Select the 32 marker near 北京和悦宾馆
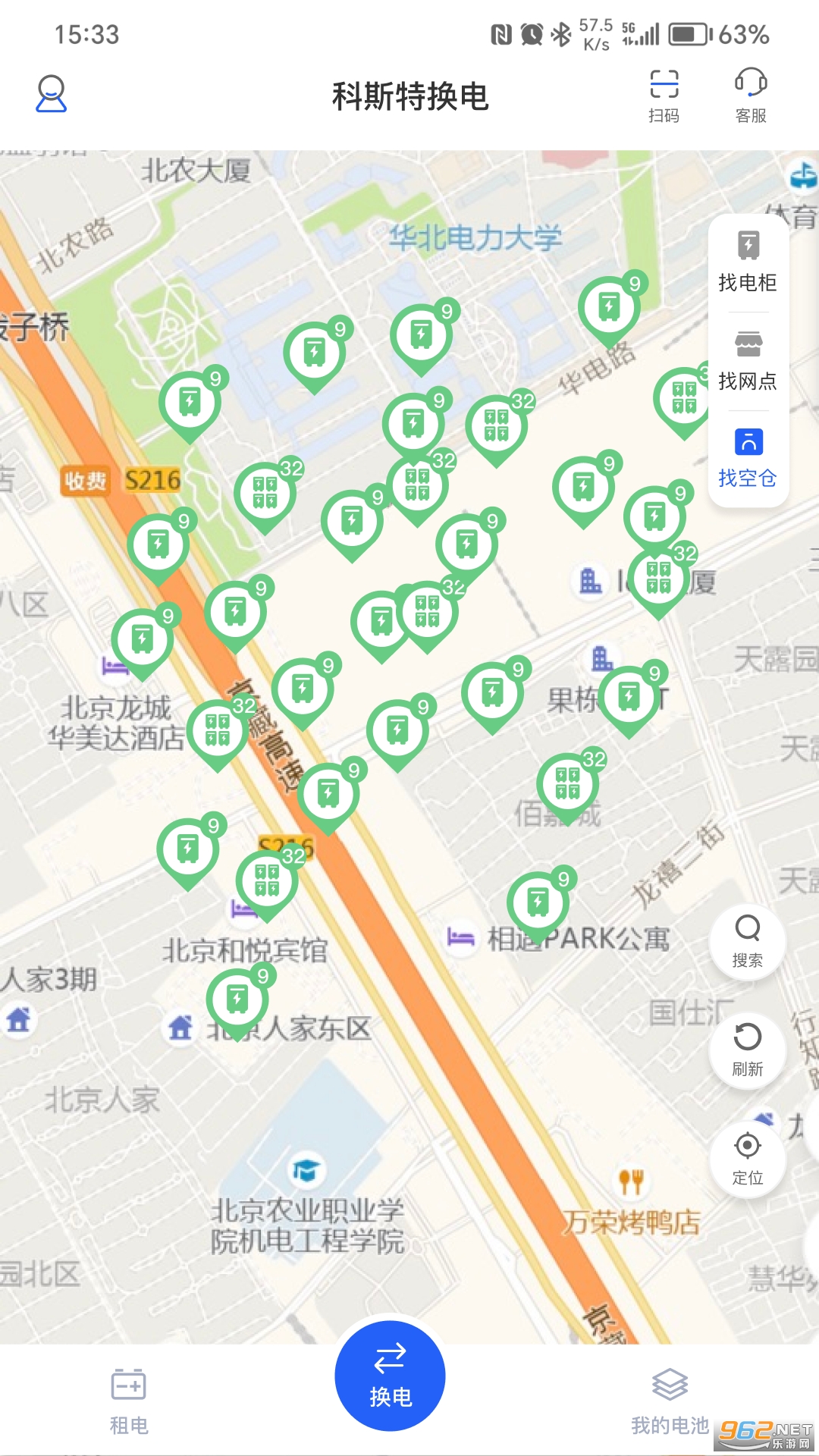The image size is (819, 1456). click(267, 882)
